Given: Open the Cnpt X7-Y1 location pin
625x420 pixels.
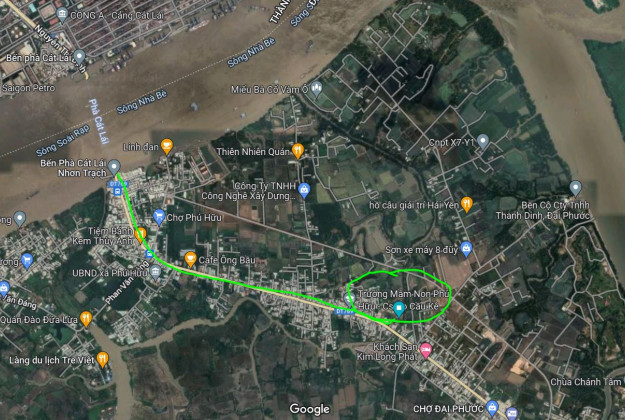Looking at the screenshot, I should pos(483,142).
